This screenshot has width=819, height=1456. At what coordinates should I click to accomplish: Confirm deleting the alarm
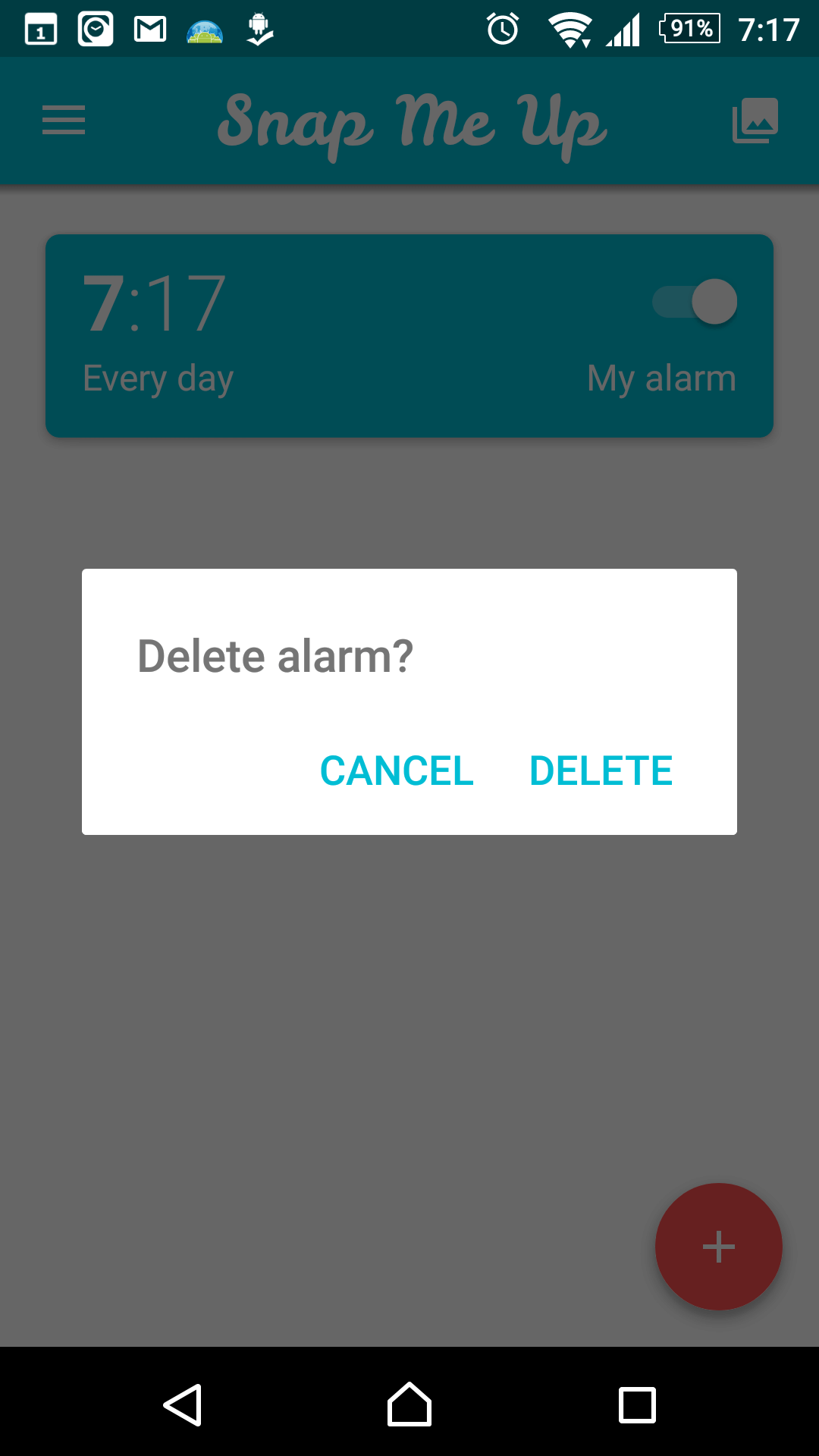click(x=601, y=770)
